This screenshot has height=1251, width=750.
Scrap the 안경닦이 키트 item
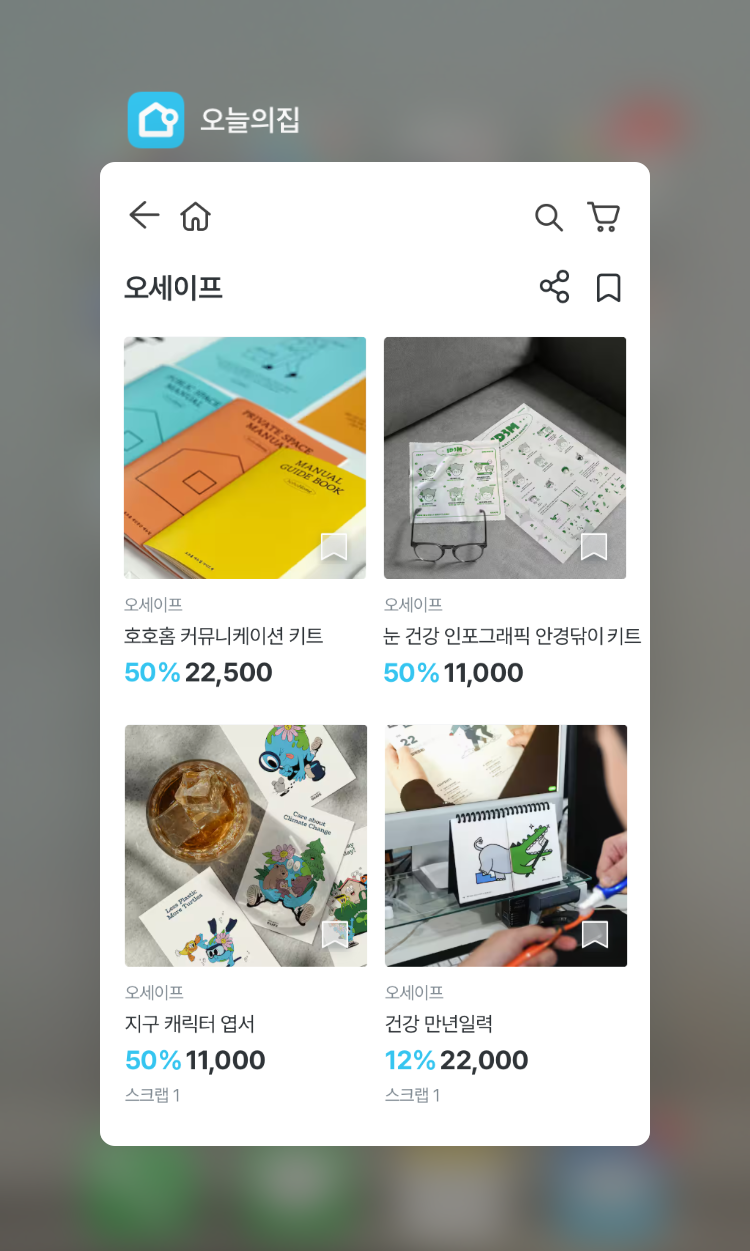pyautogui.click(x=594, y=547)
